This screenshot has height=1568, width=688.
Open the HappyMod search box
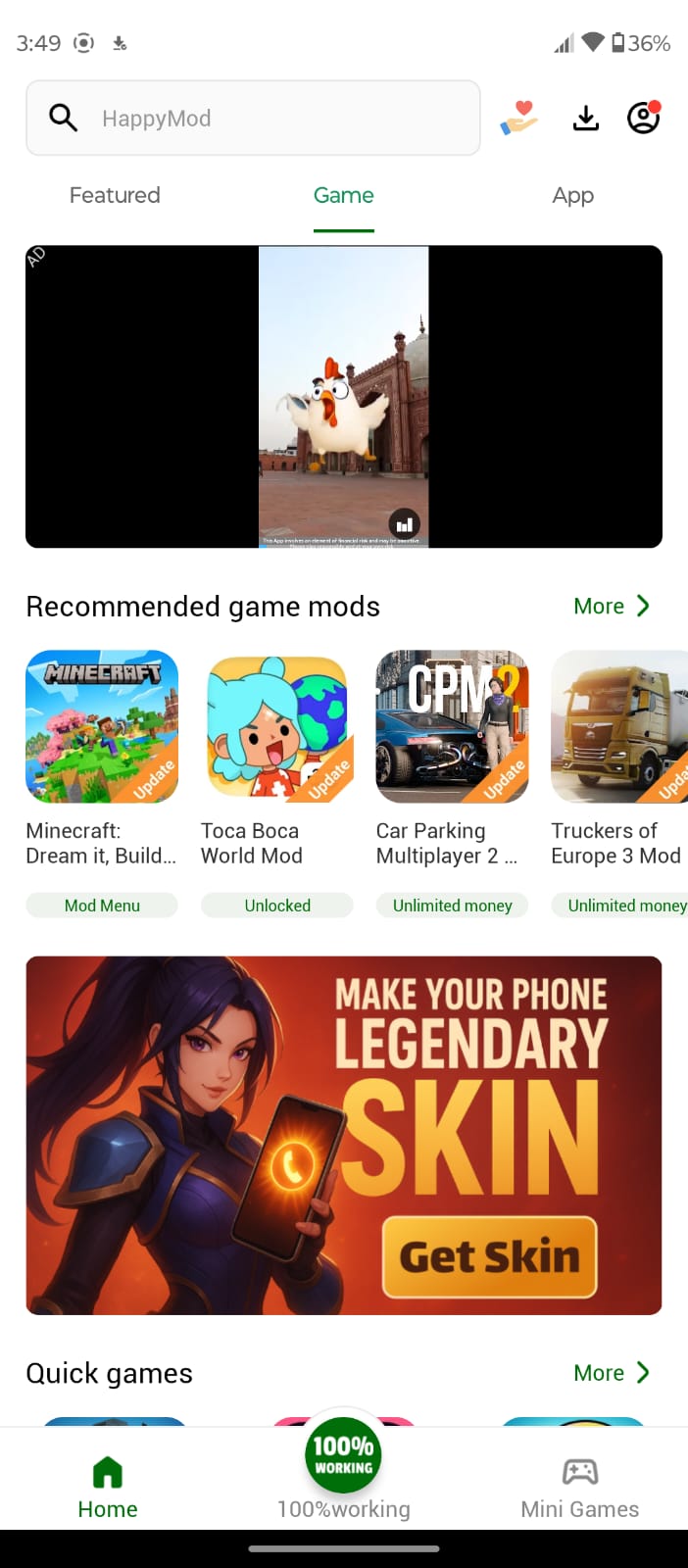pos(253,119)
